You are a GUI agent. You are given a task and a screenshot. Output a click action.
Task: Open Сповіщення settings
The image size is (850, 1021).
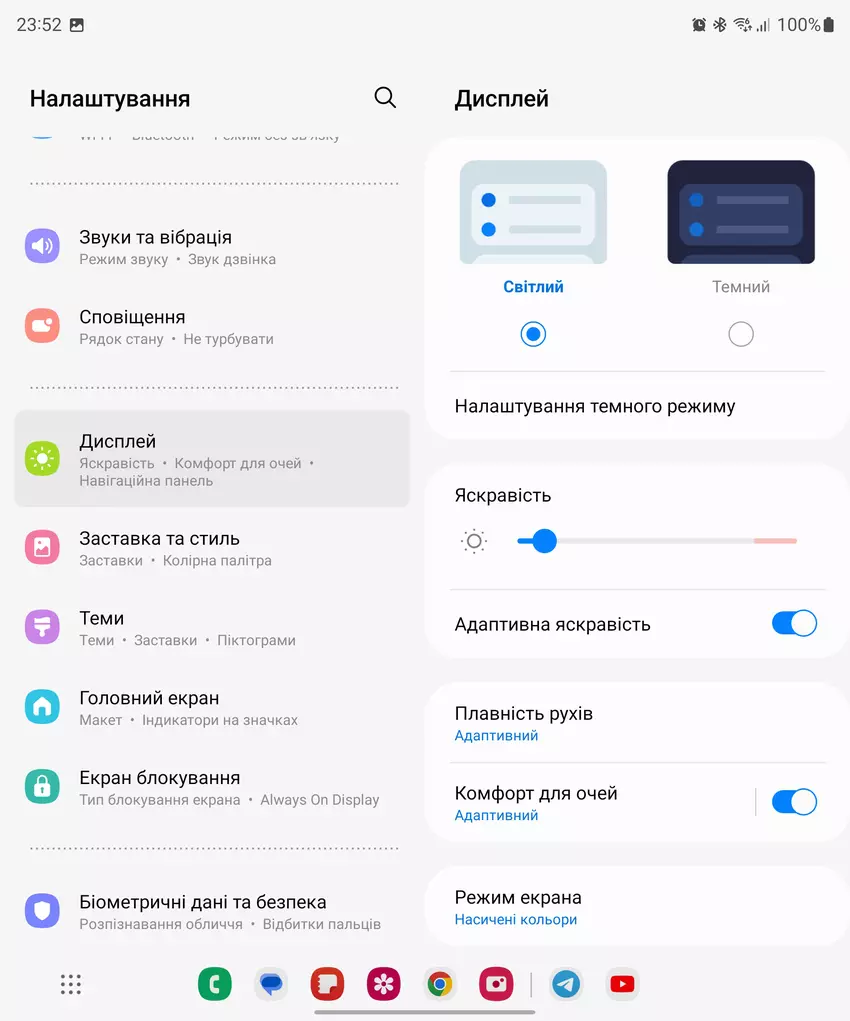click(210, 327)
